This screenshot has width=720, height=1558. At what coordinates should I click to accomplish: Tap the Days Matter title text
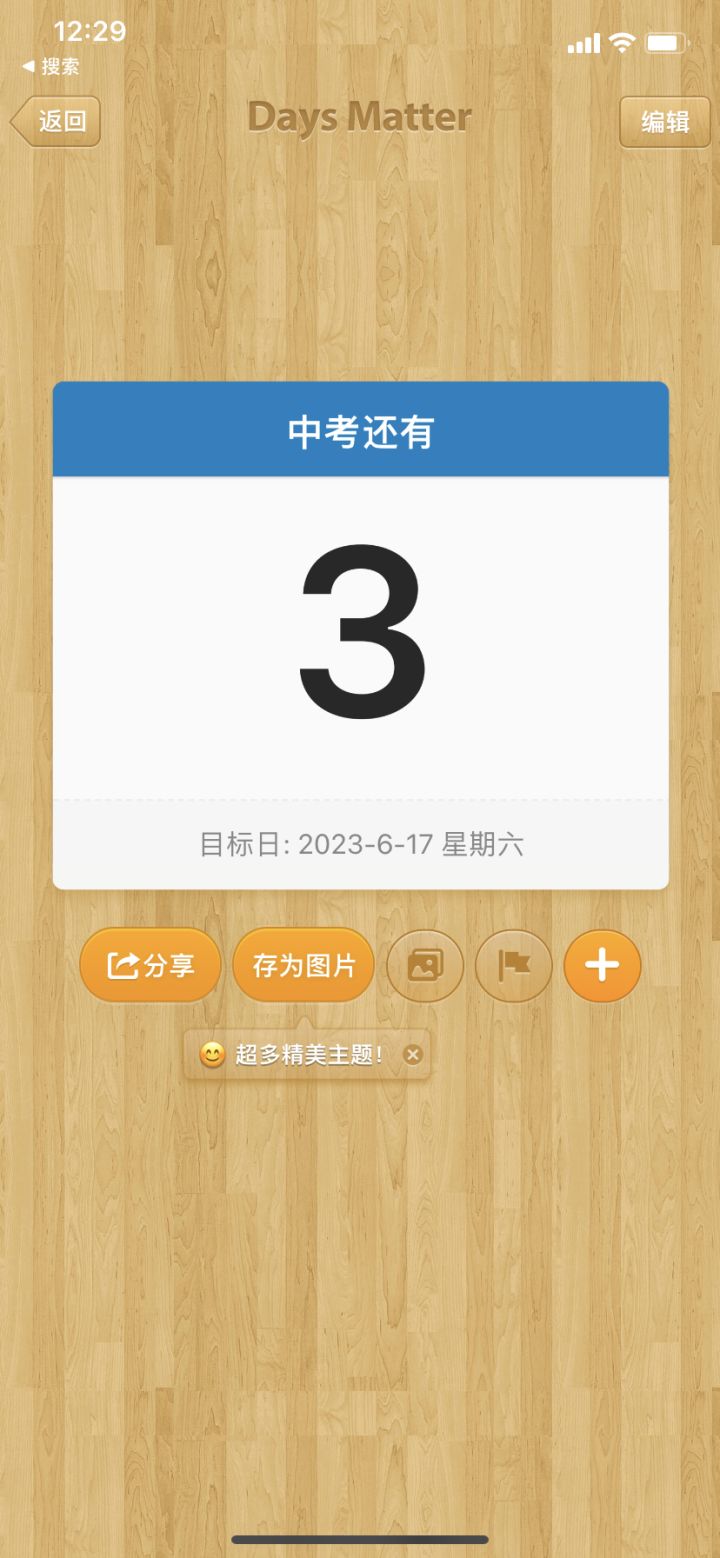coord(360,116)
